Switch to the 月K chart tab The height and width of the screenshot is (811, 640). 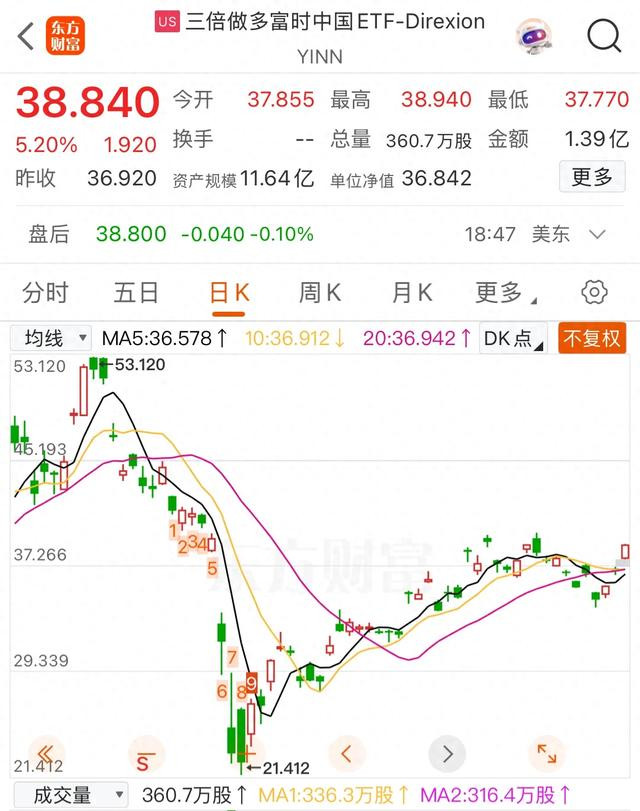pos(411,293)
